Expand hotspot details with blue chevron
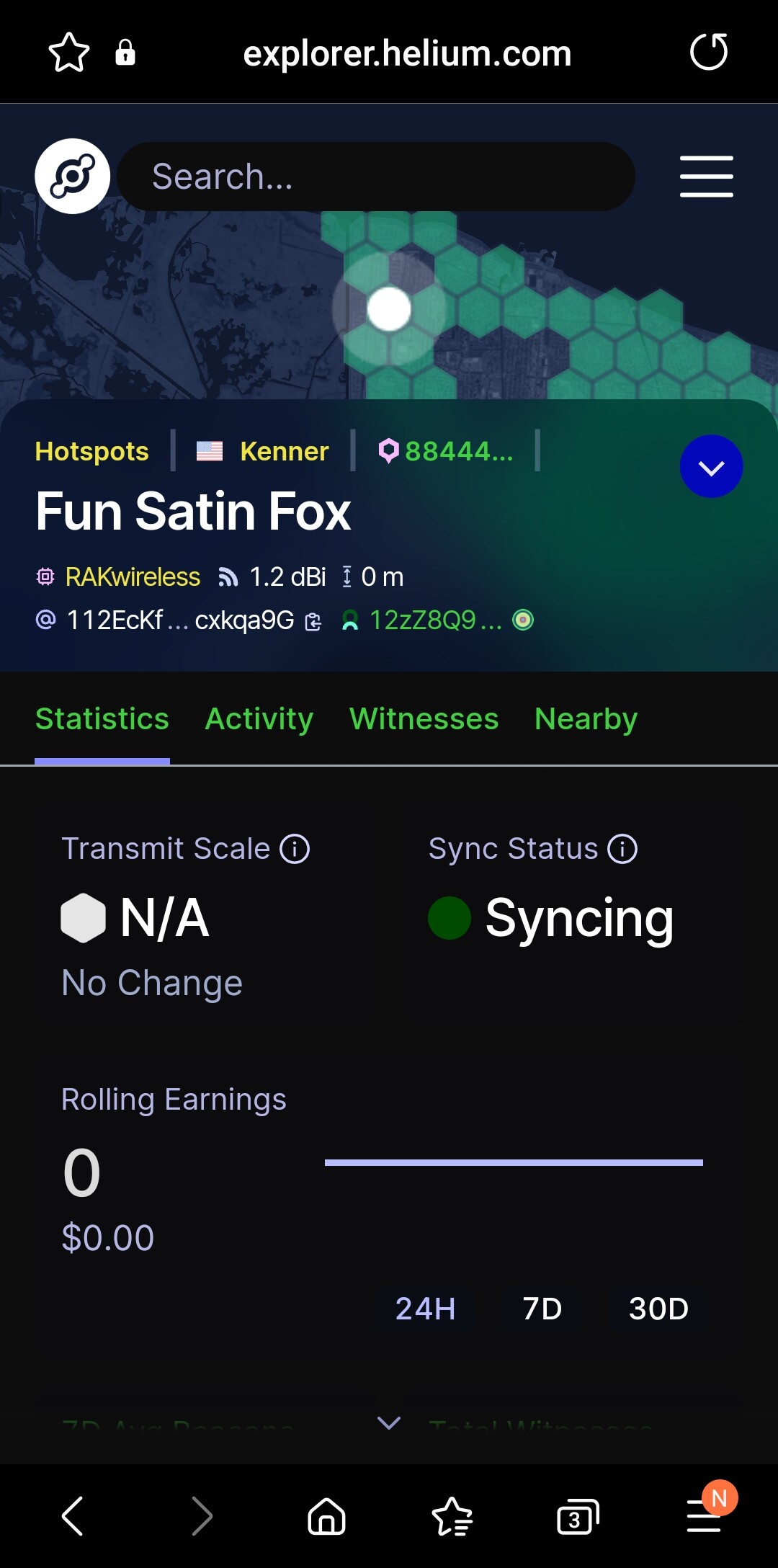This screenshot has height=1568, width=778. point(711,466)
